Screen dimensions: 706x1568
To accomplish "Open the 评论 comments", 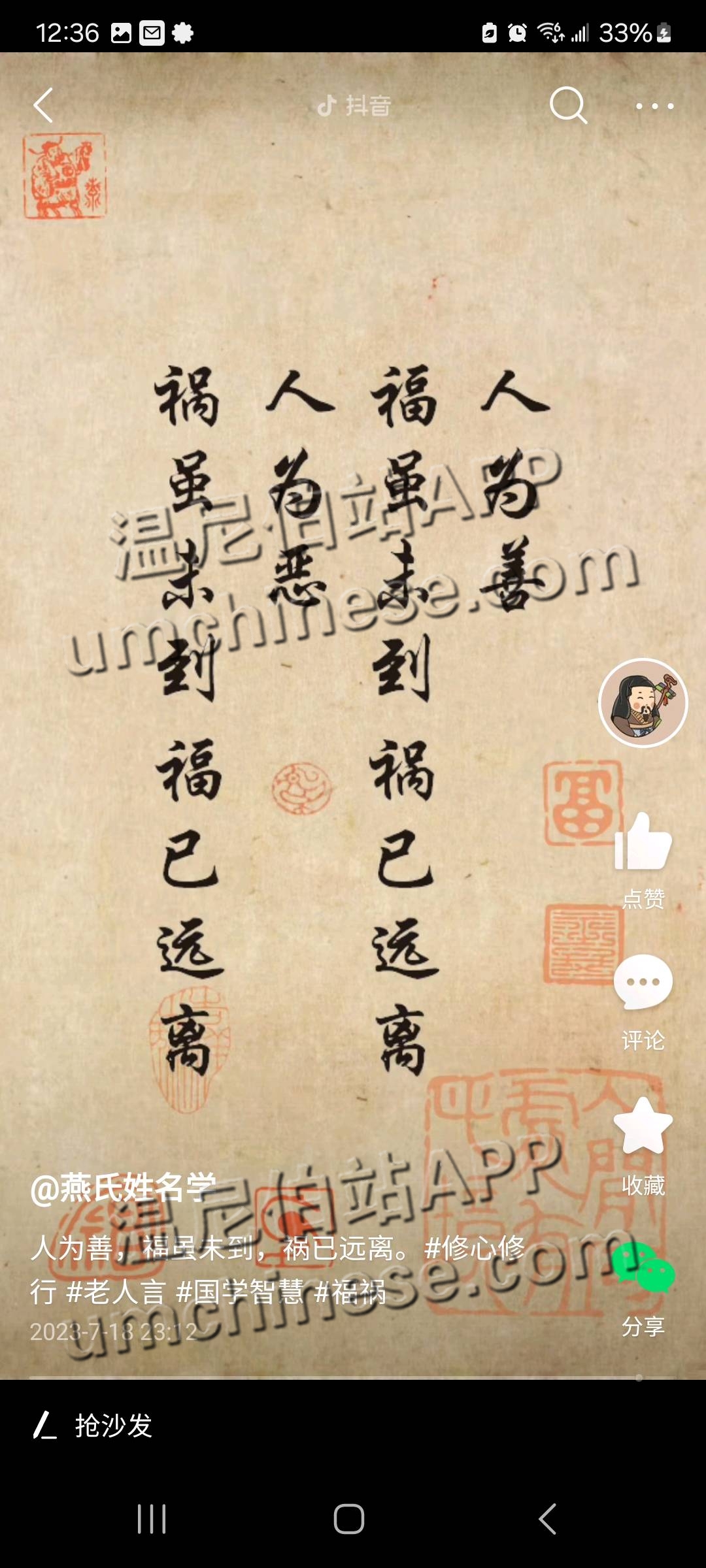I will [643, 983].
